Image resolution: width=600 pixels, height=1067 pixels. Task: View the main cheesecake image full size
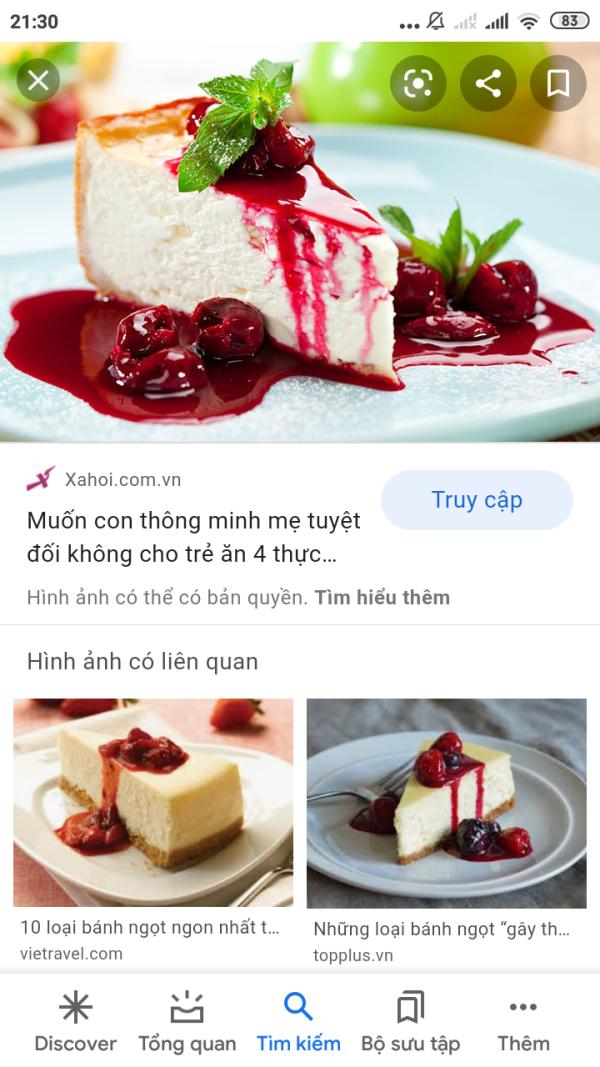click(300, 270)
